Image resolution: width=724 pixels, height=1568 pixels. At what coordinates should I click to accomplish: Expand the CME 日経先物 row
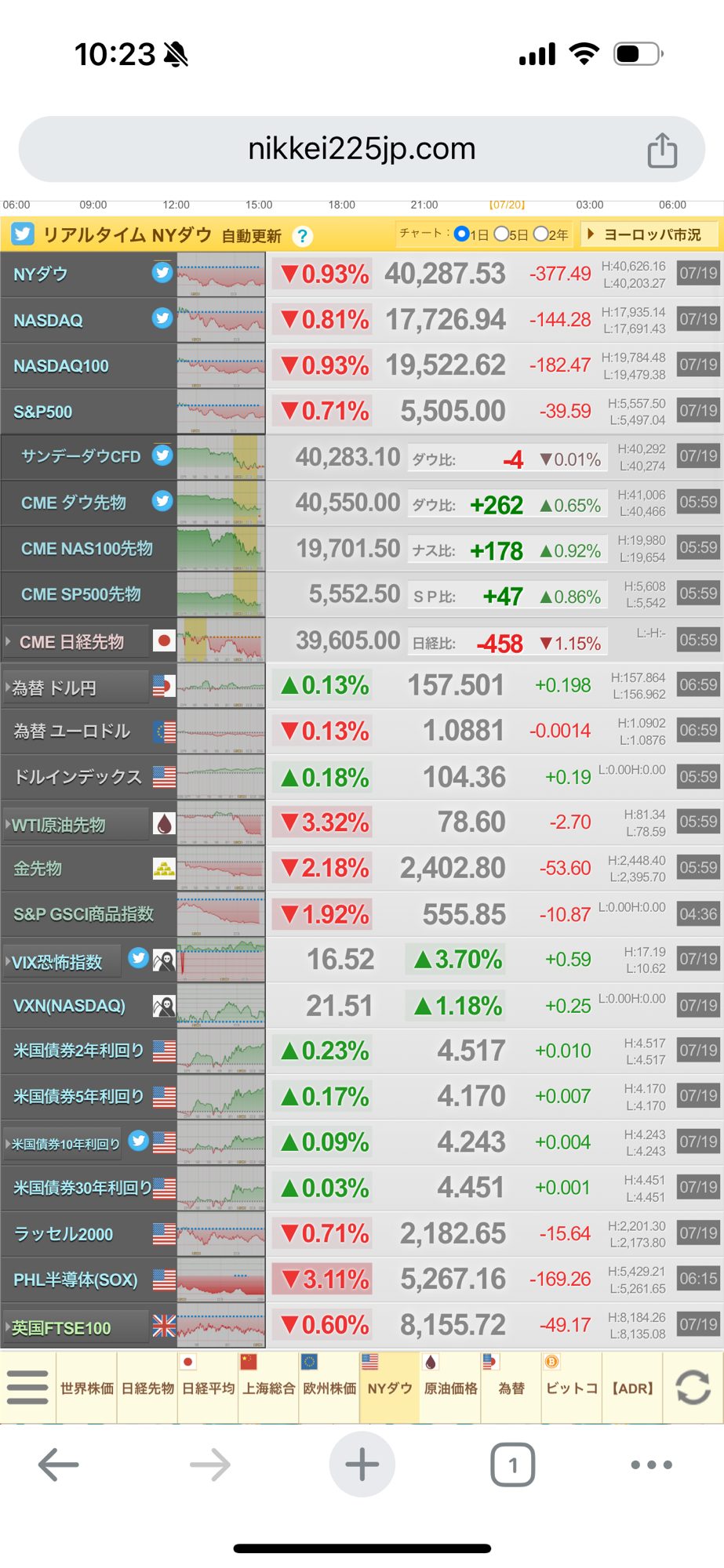coord(72,641)
